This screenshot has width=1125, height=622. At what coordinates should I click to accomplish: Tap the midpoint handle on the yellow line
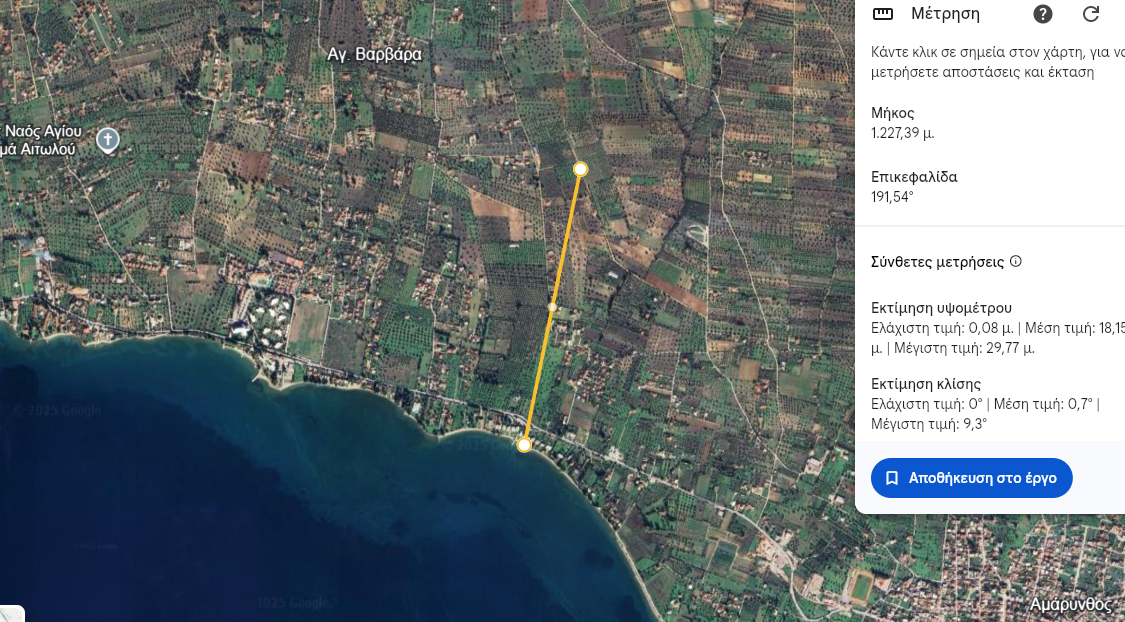tap(552, 307)
